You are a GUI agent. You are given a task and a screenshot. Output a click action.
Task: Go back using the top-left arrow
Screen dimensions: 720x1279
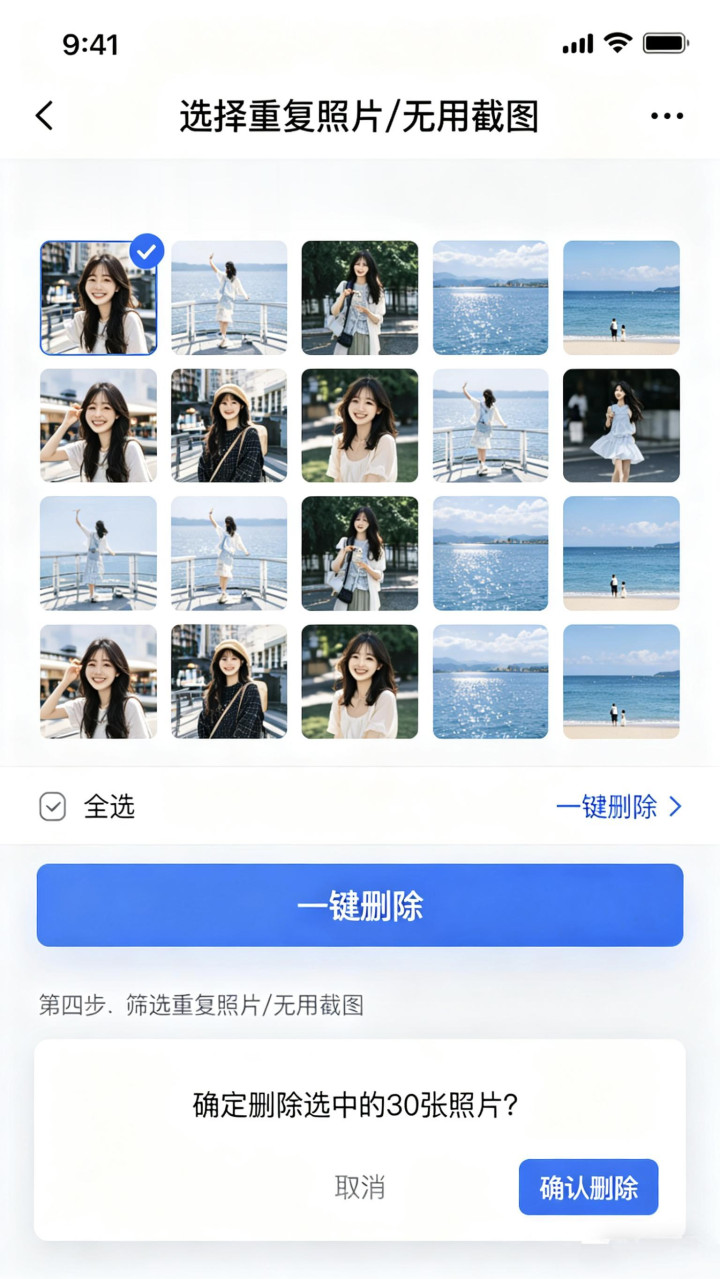(x=45, y=116)
